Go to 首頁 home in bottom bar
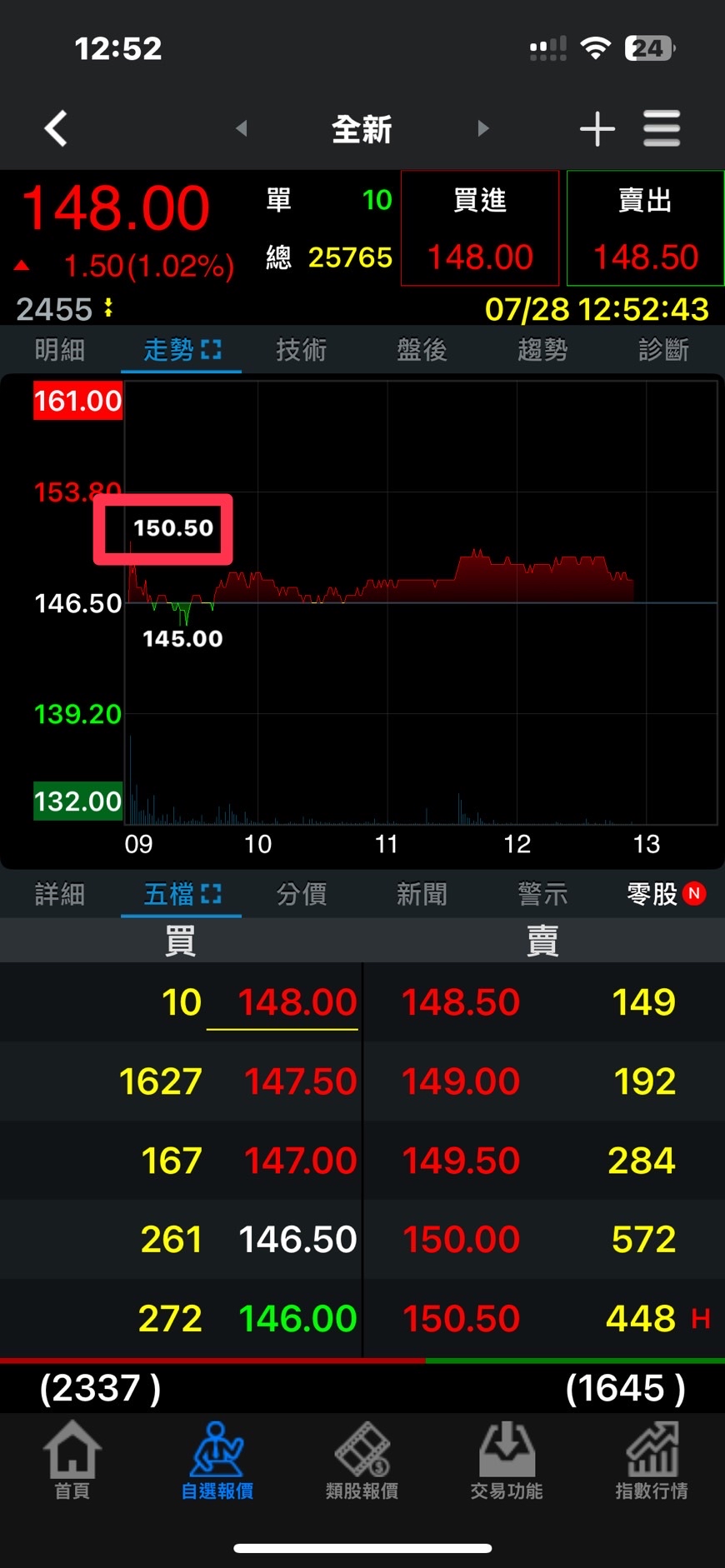This screenshot has width=725, height=1568. click(x=72, y=1460)
